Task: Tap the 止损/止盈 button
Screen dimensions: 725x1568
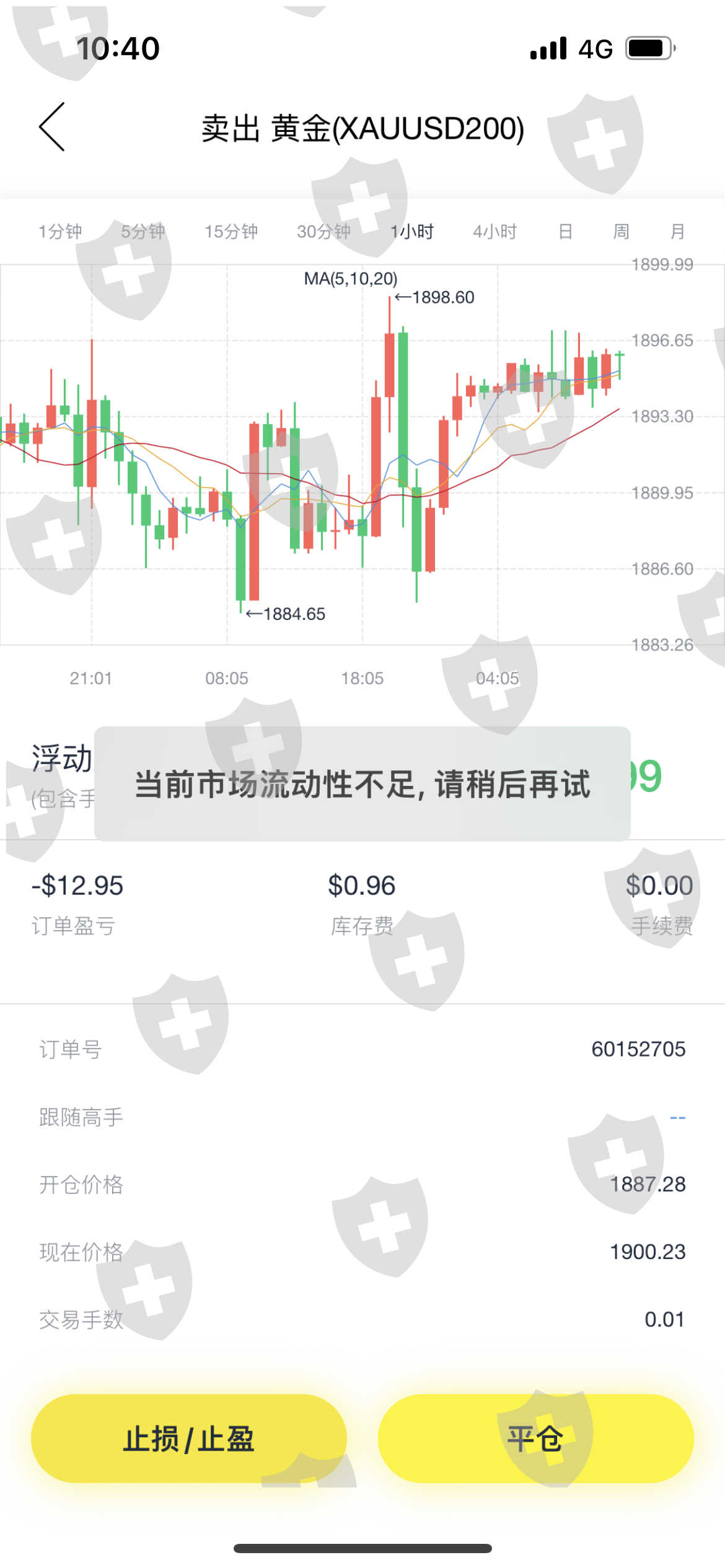Action: tap(189, 1439)
